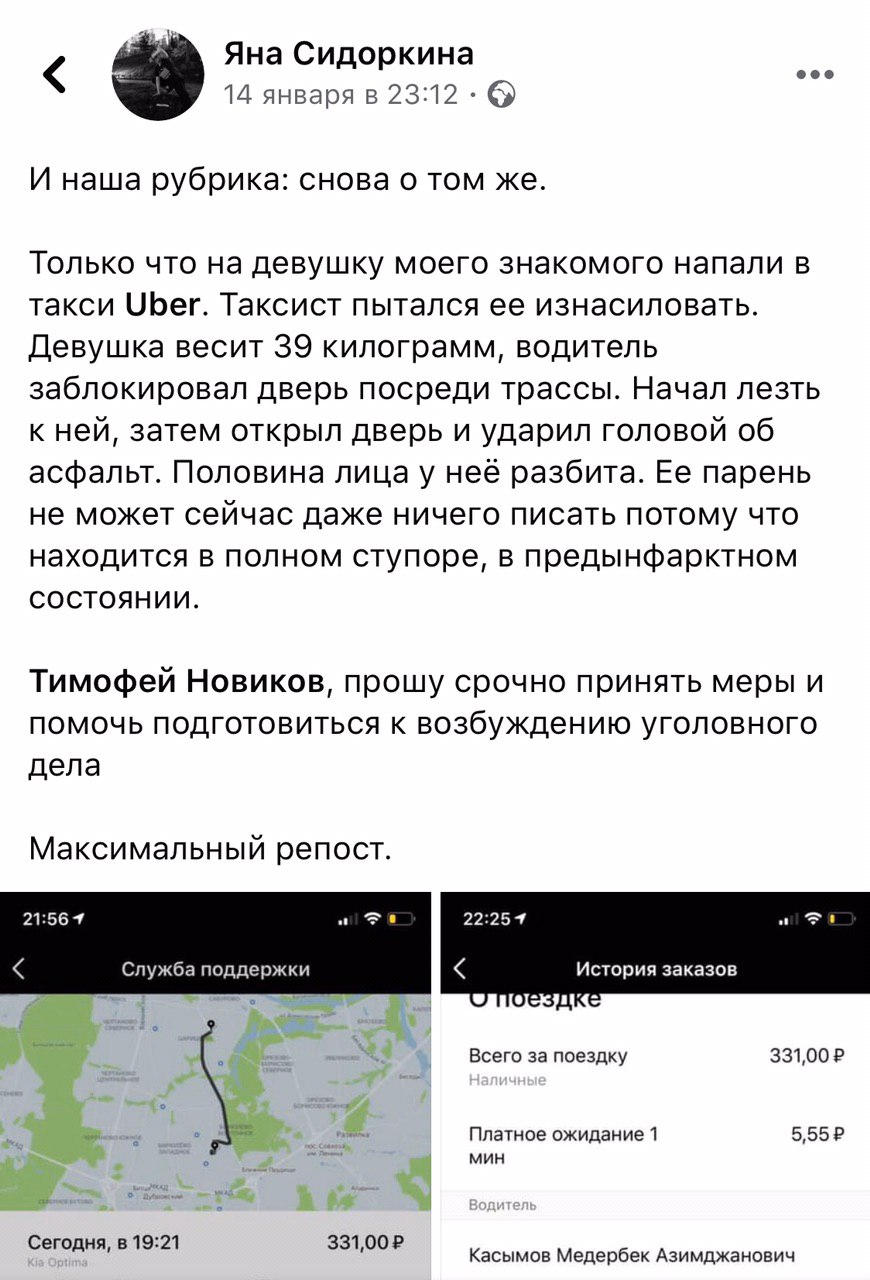Open the post's three-dot options menu
This screenshot has width=870, height=1280.
click(x=814, y=75)
